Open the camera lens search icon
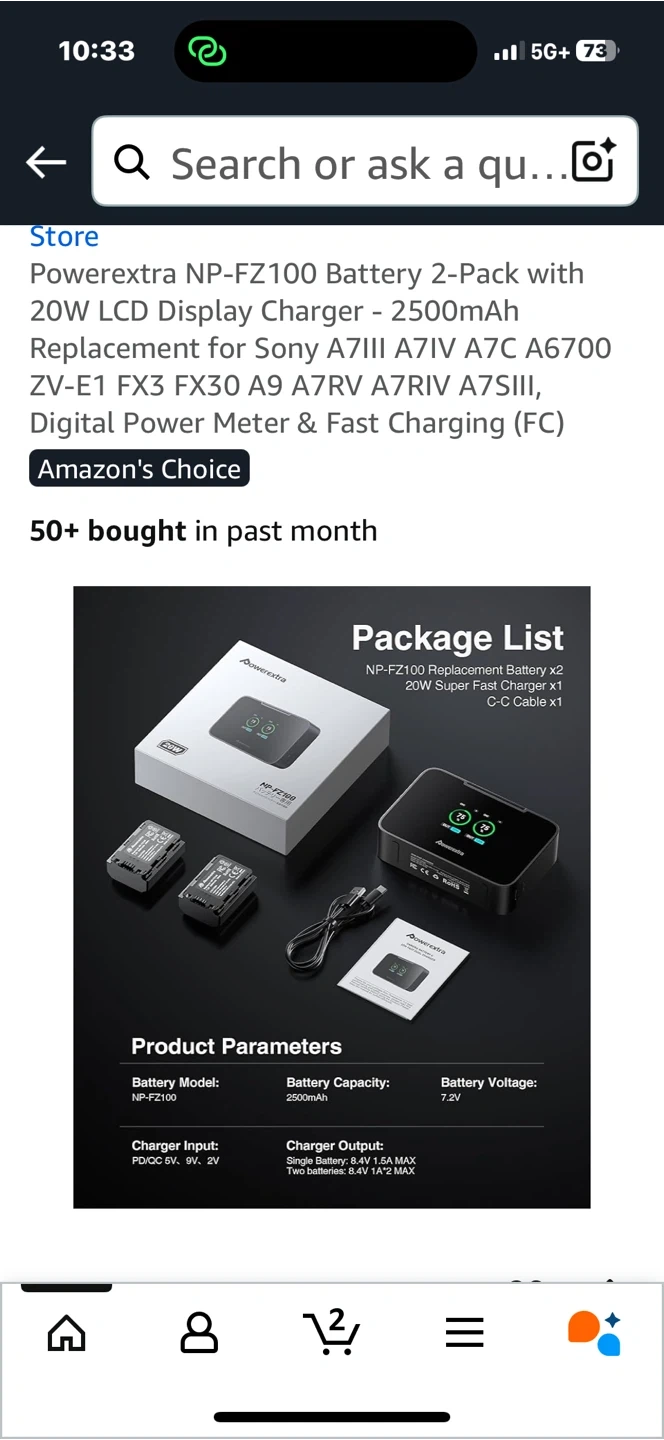The width and height of the screenshot is (664, 1440). pos(593,162)
